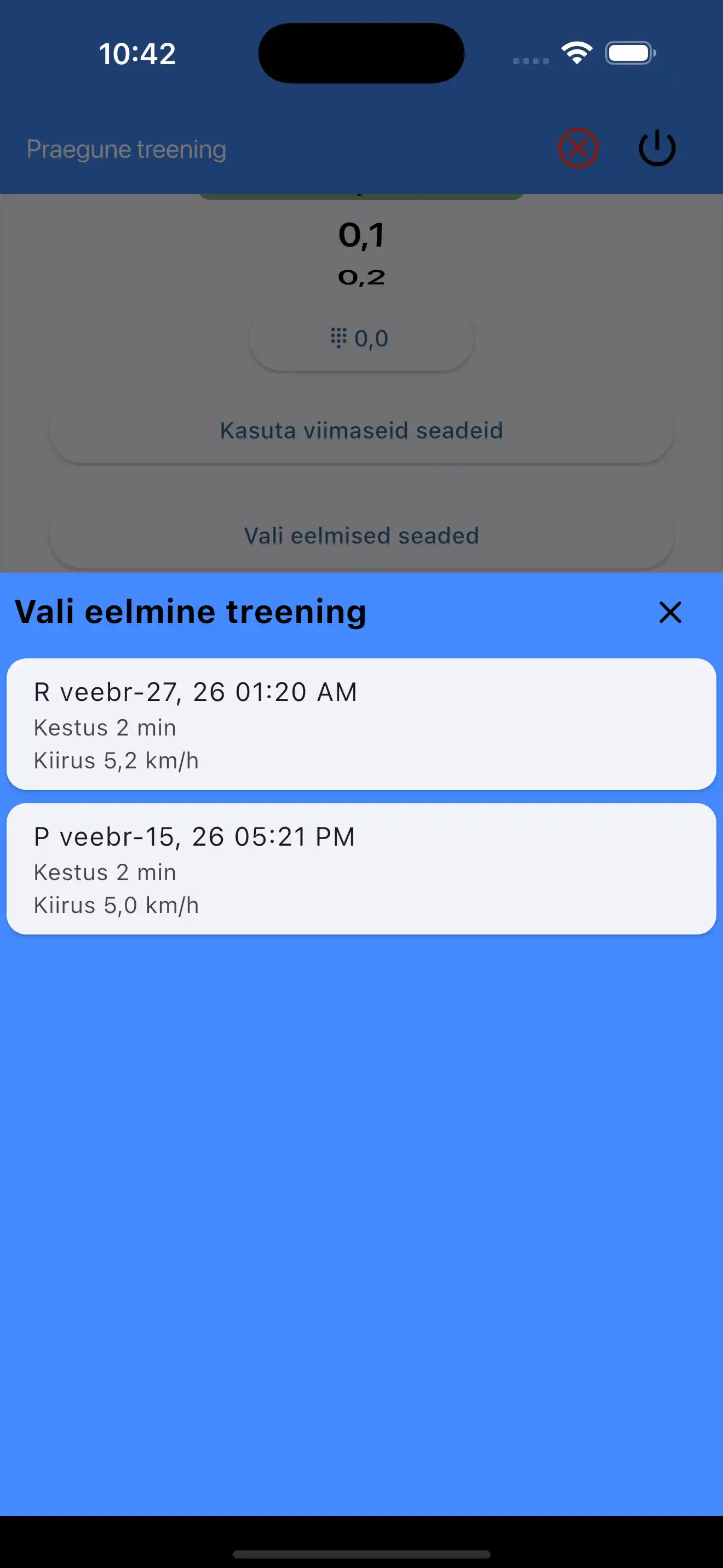Screen dimensions: 723x1568
Task: Open the Praegune treening screen title
Action: [126, 148]
